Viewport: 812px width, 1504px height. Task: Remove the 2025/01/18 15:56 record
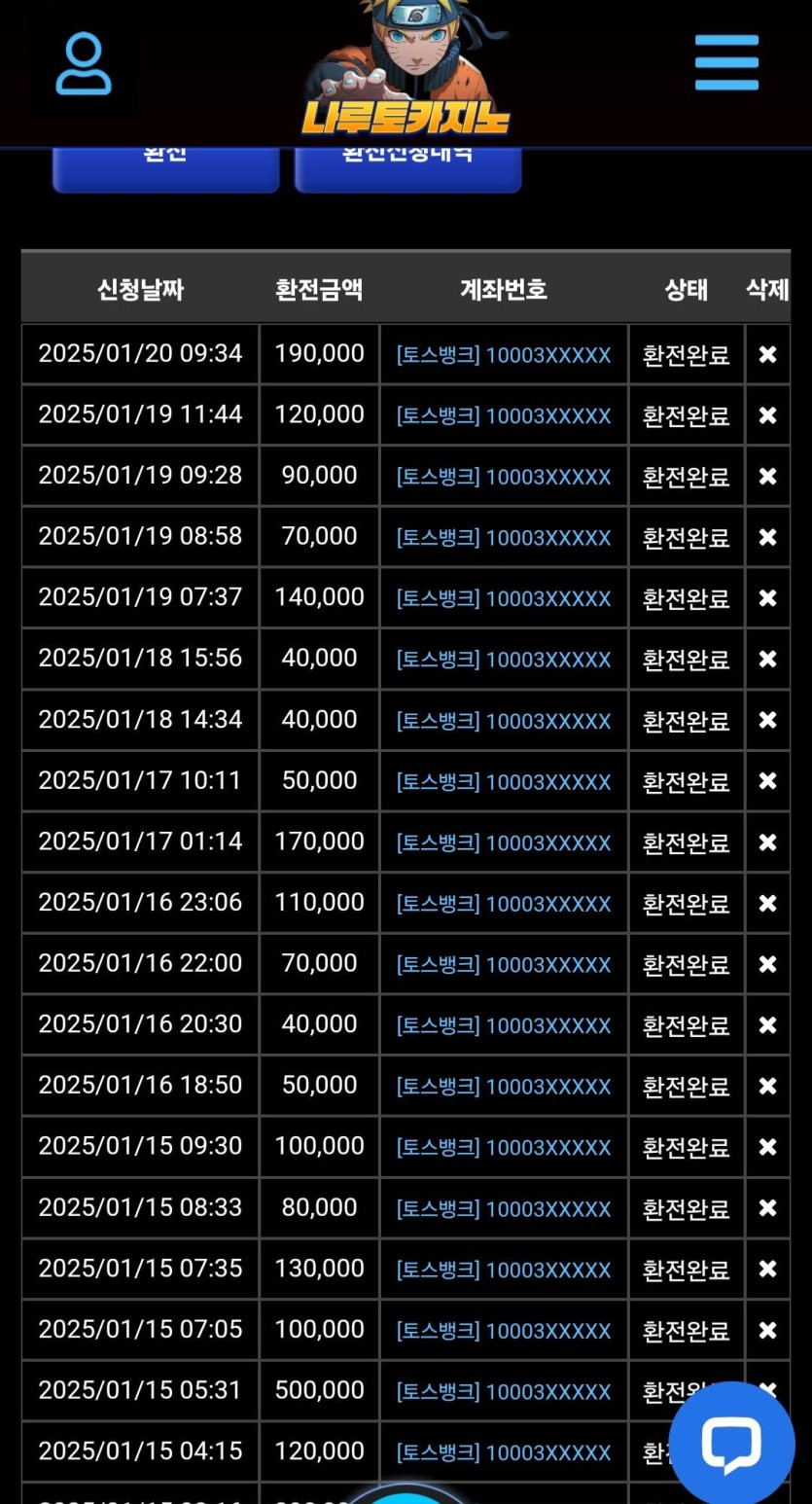[x=767, y=658]
